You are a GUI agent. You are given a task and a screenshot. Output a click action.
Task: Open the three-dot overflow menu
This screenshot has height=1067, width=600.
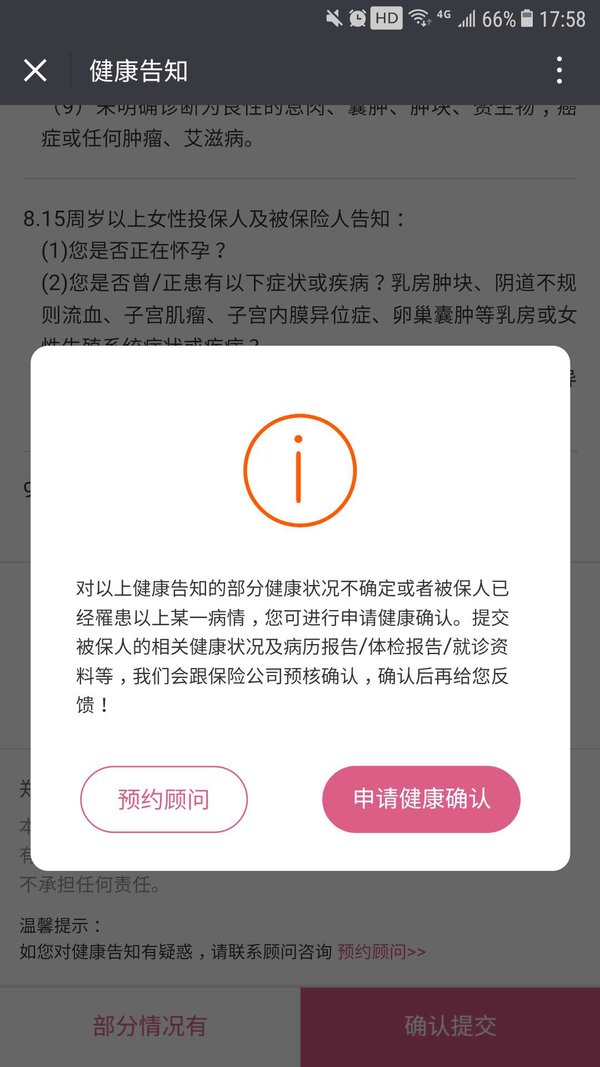559,70
